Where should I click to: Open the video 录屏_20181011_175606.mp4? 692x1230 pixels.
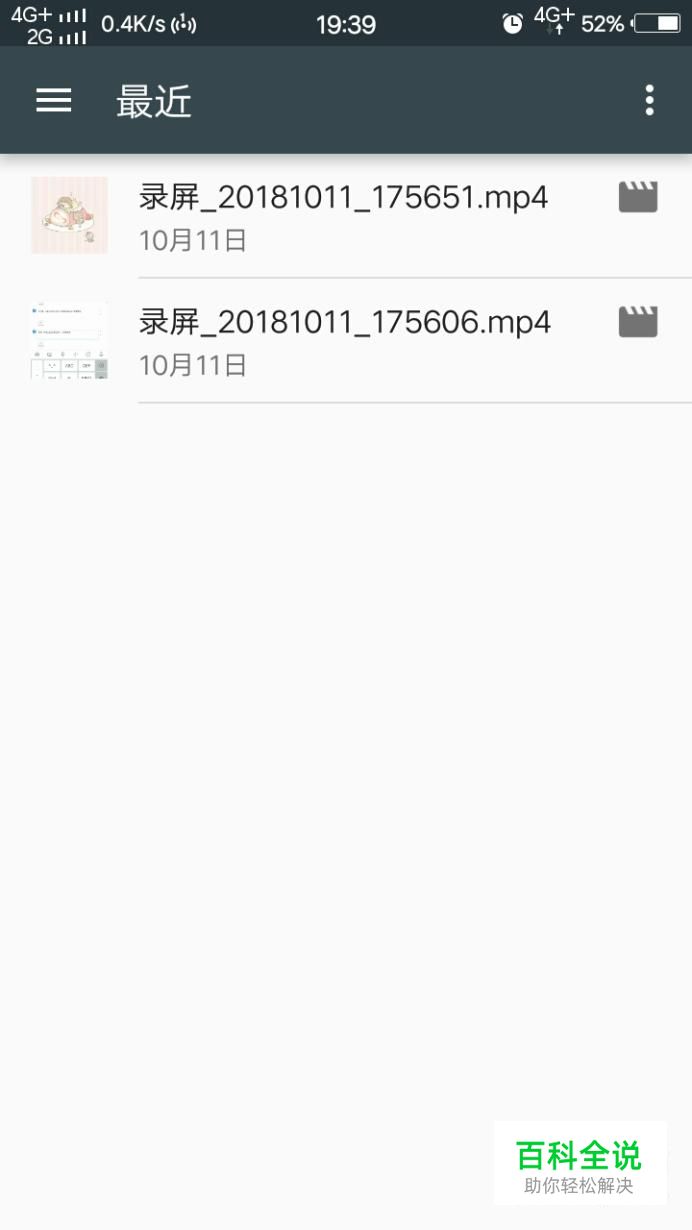click(346, 340)
